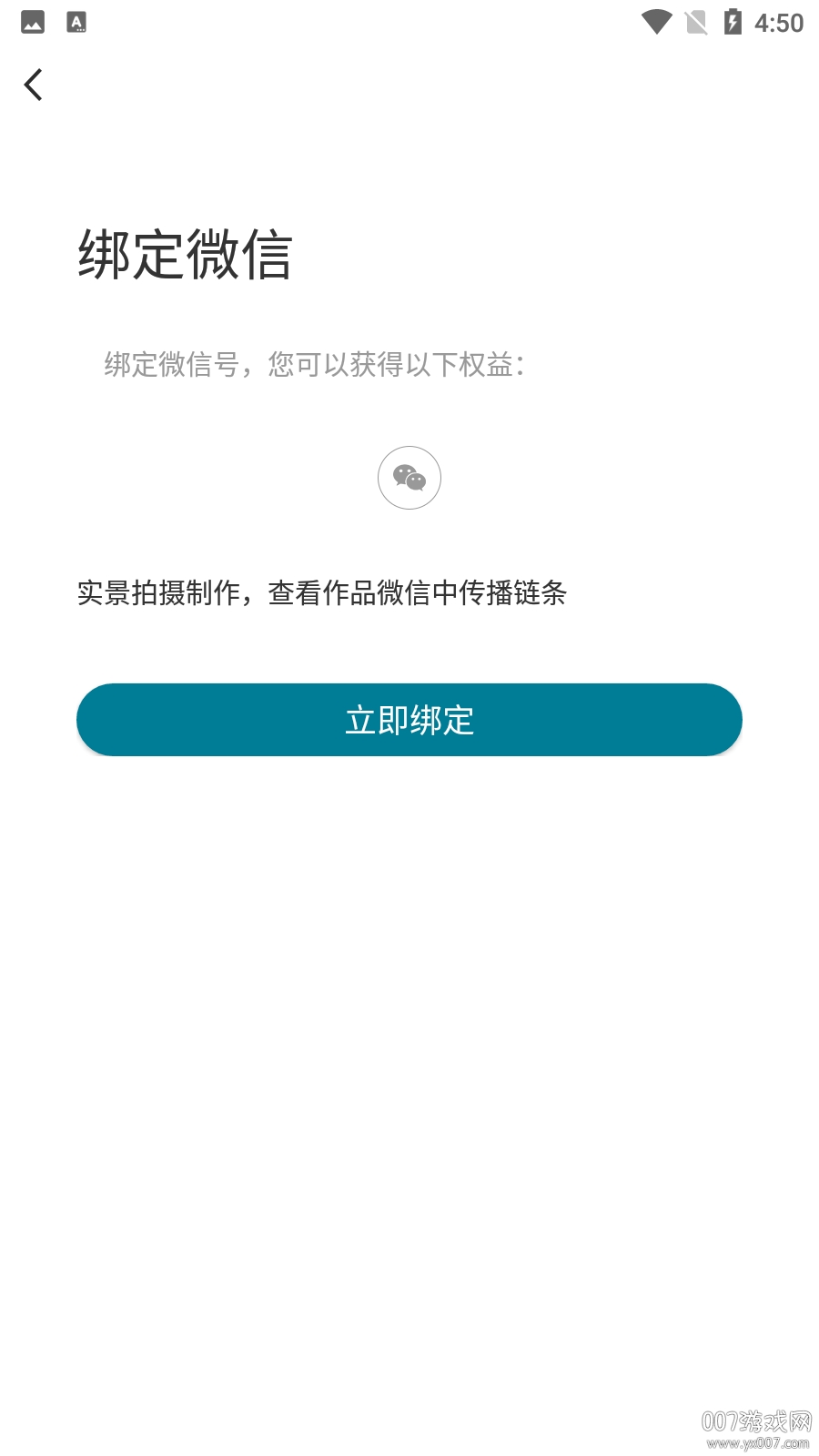Select the 实景拍摄制作 benefit text
This screenshot has width=819, height=1456.
pos(323,594)
